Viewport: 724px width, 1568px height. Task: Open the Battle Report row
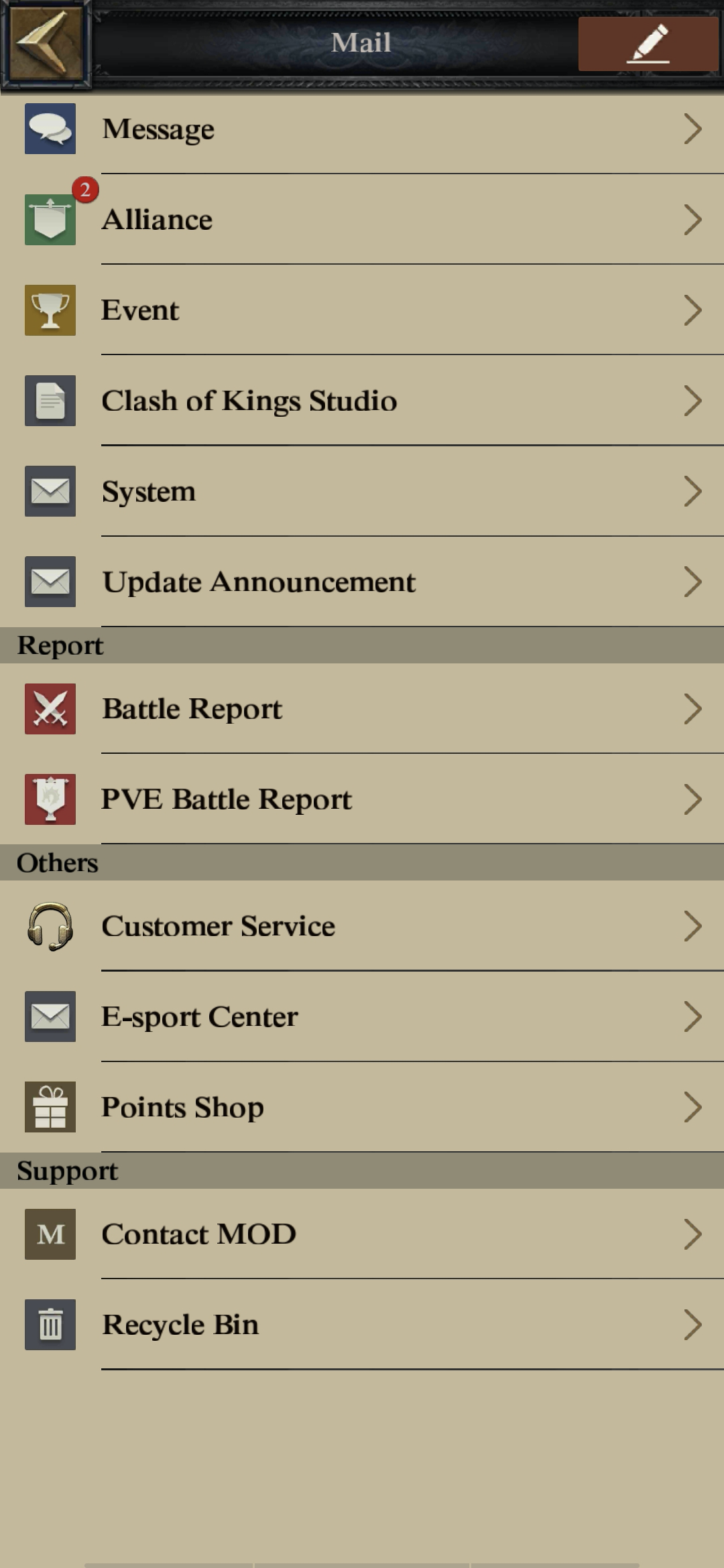[x=362, y=709]
